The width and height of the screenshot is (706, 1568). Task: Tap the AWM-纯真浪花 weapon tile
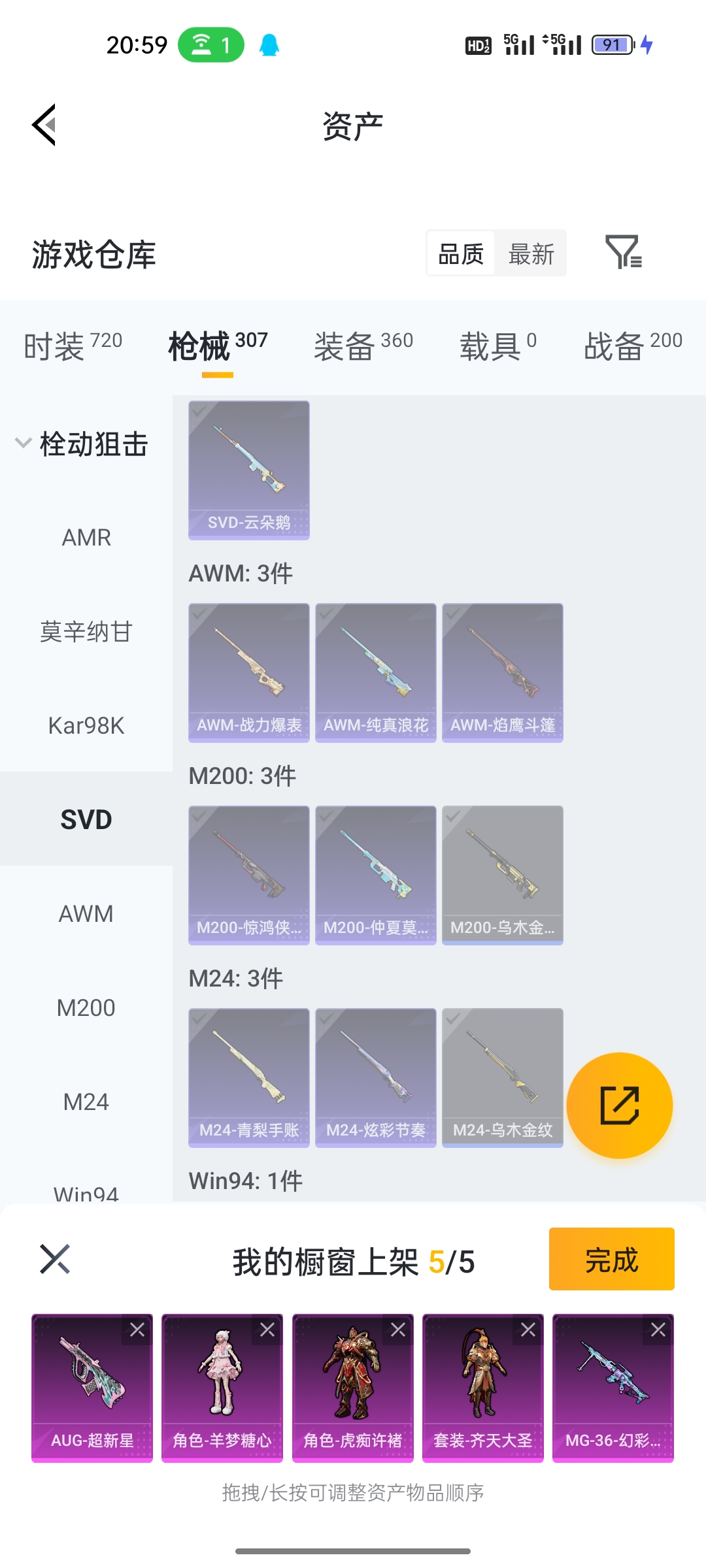coord(376,673)
